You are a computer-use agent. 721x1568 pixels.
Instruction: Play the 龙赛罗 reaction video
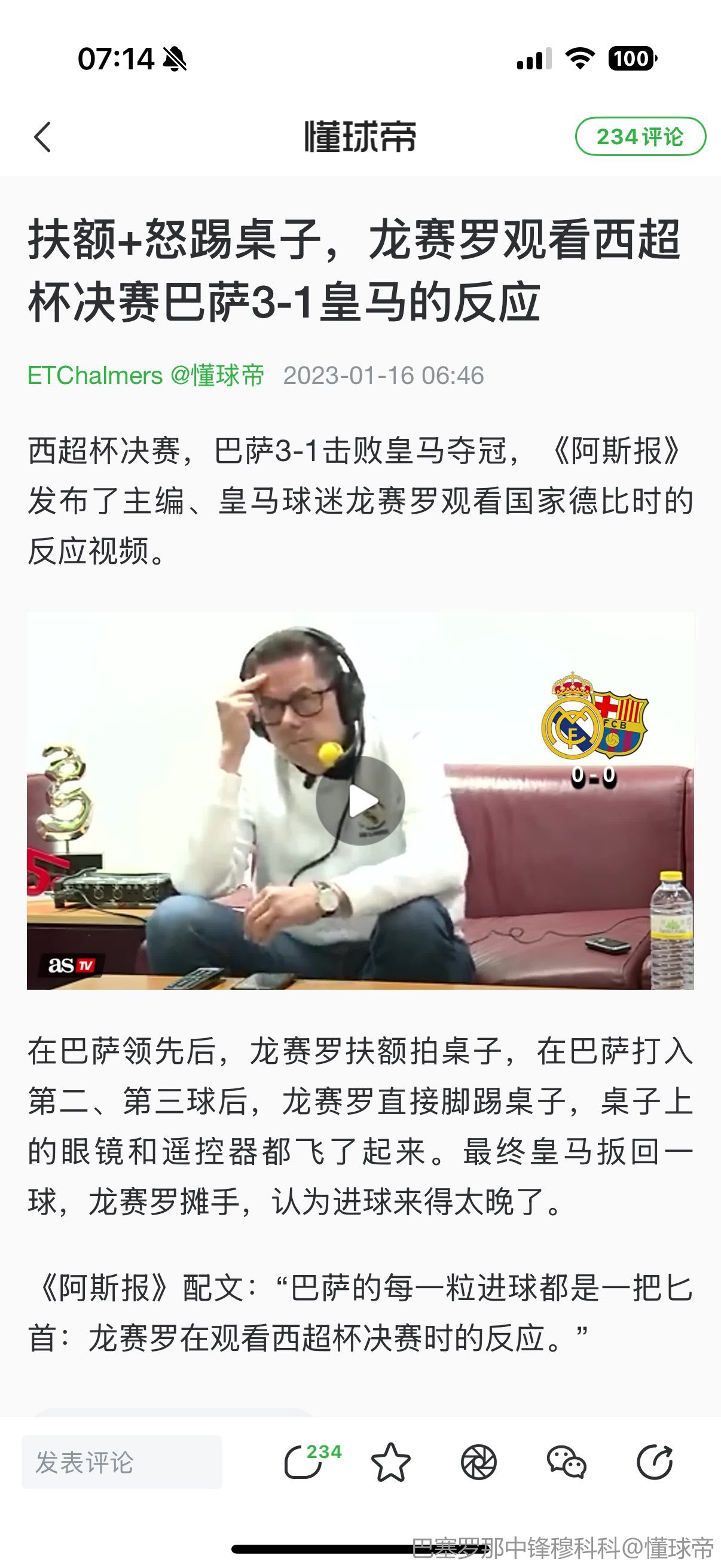point(360,801)
